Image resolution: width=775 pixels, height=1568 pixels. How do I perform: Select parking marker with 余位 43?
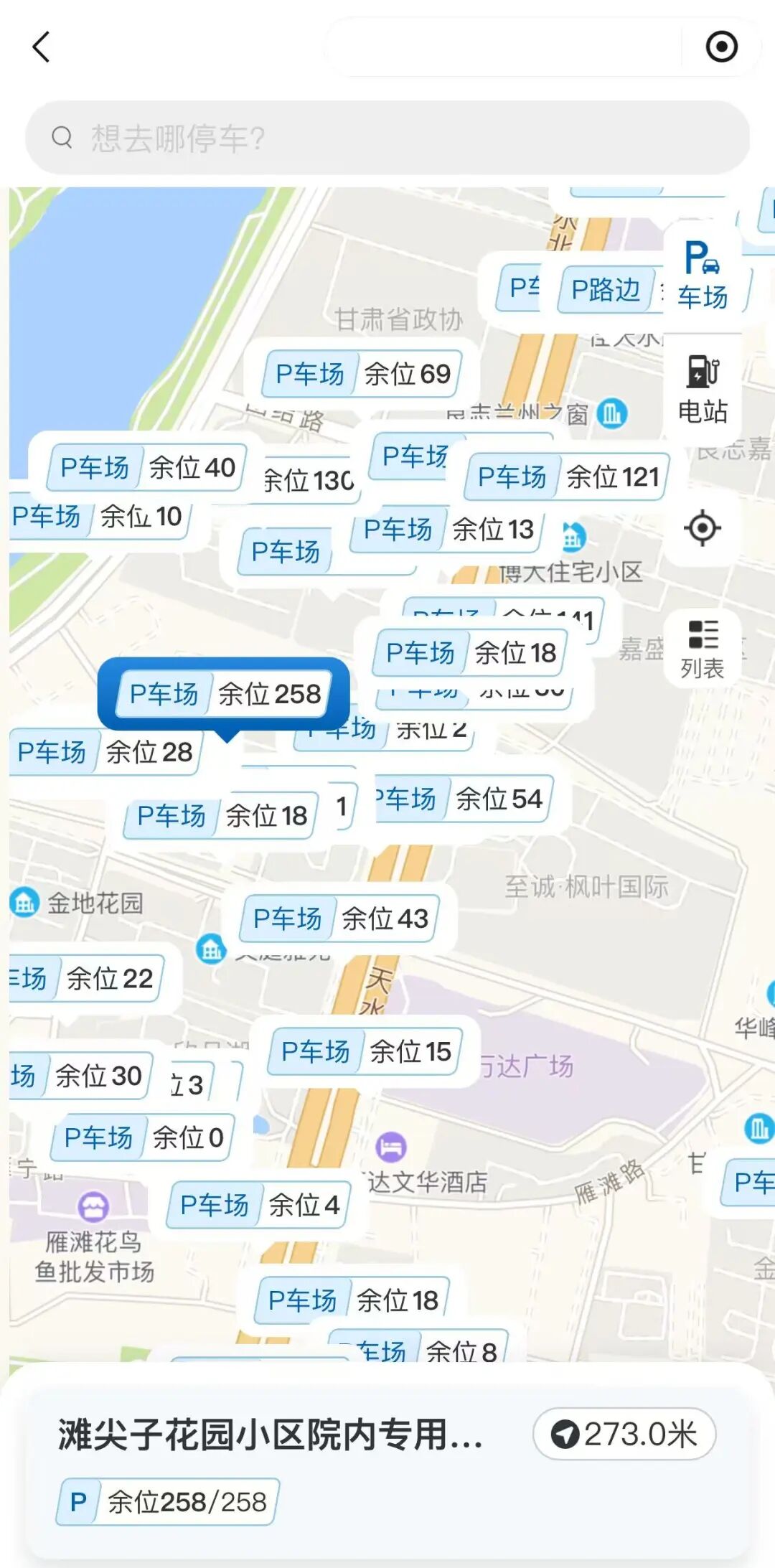340,919
